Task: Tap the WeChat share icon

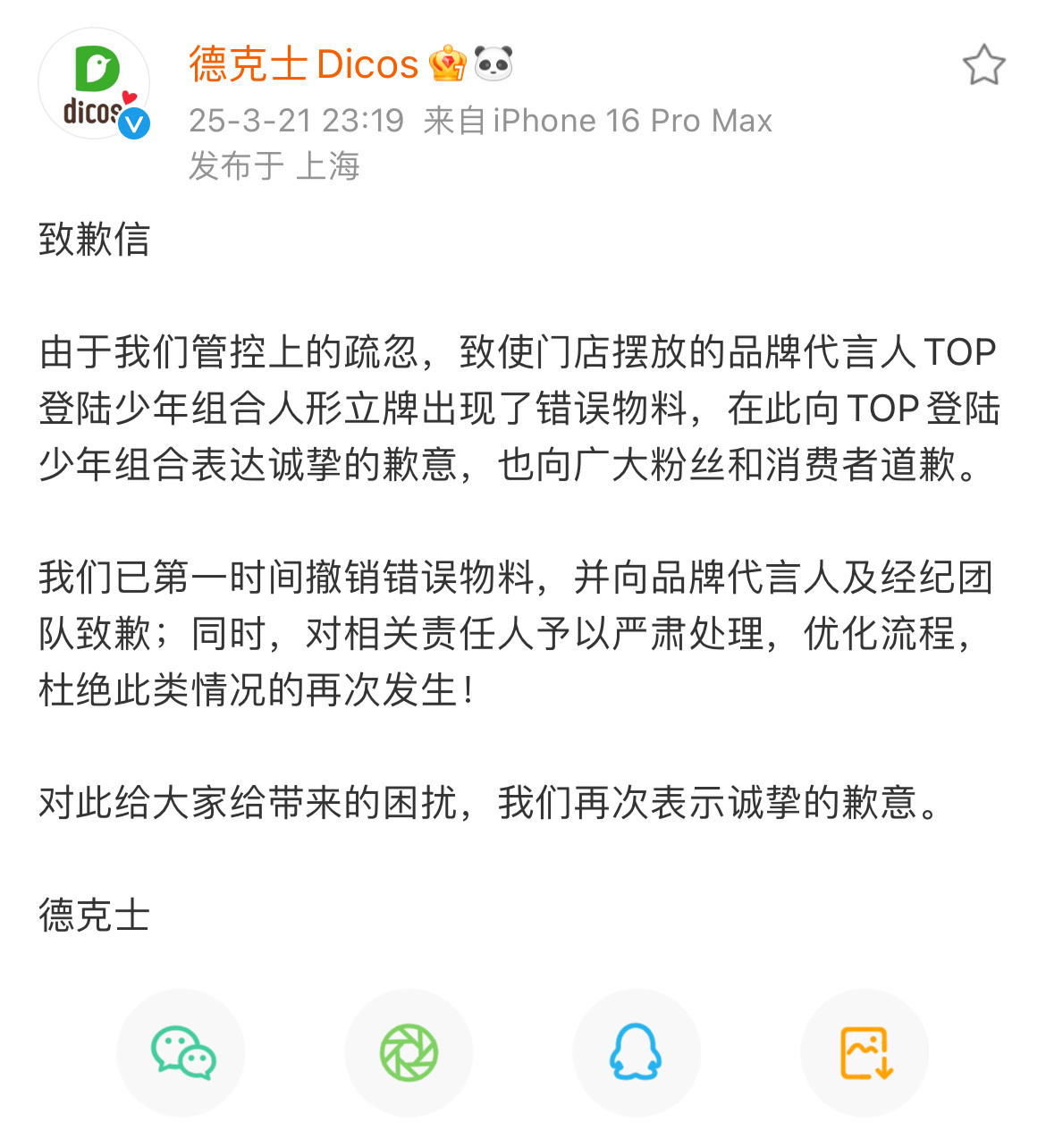Action: [x=181, y=1053]
